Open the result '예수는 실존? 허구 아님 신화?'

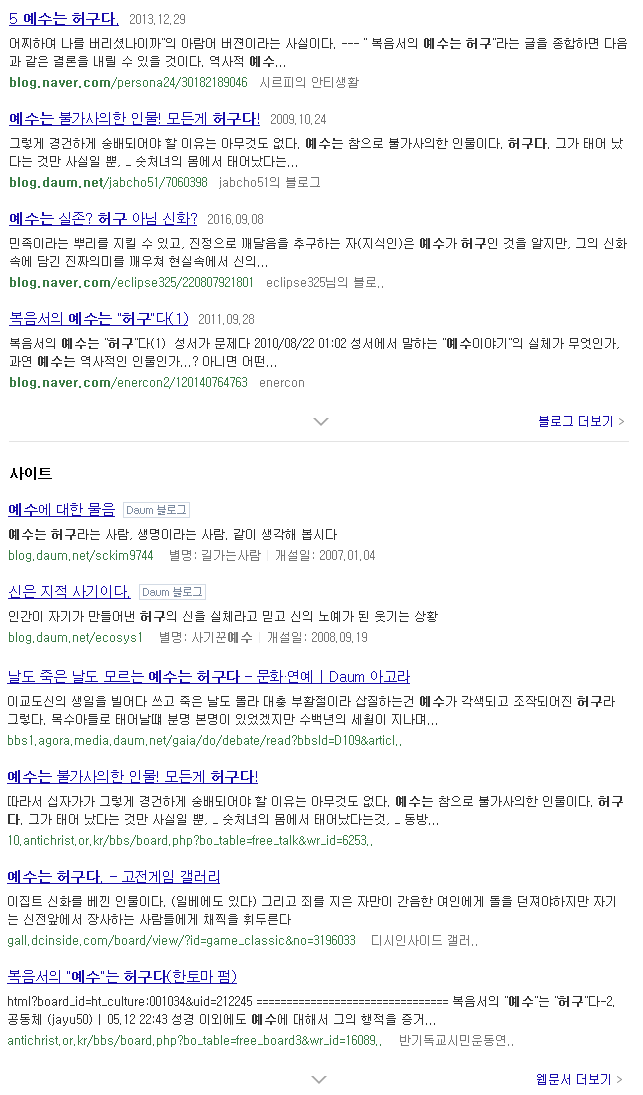coord(103,218)
